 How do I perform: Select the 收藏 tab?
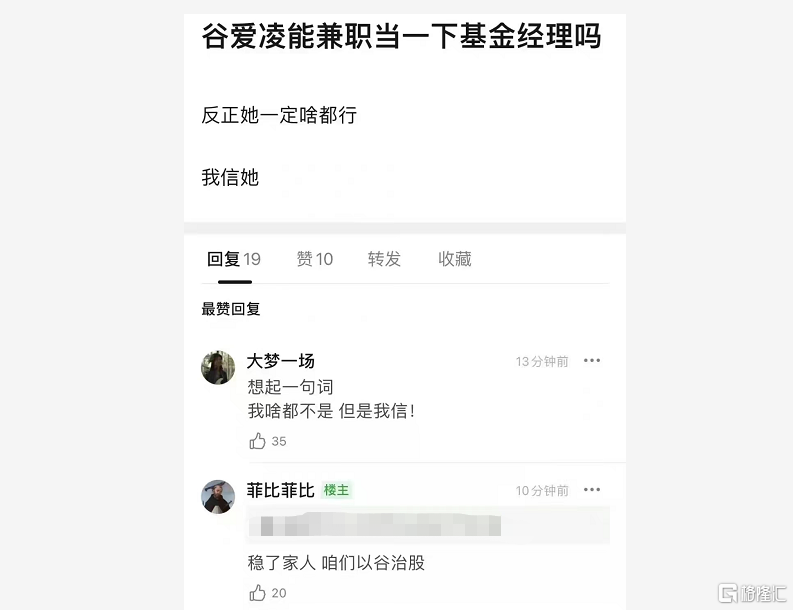pyautogui.click(x=454, y=260)
